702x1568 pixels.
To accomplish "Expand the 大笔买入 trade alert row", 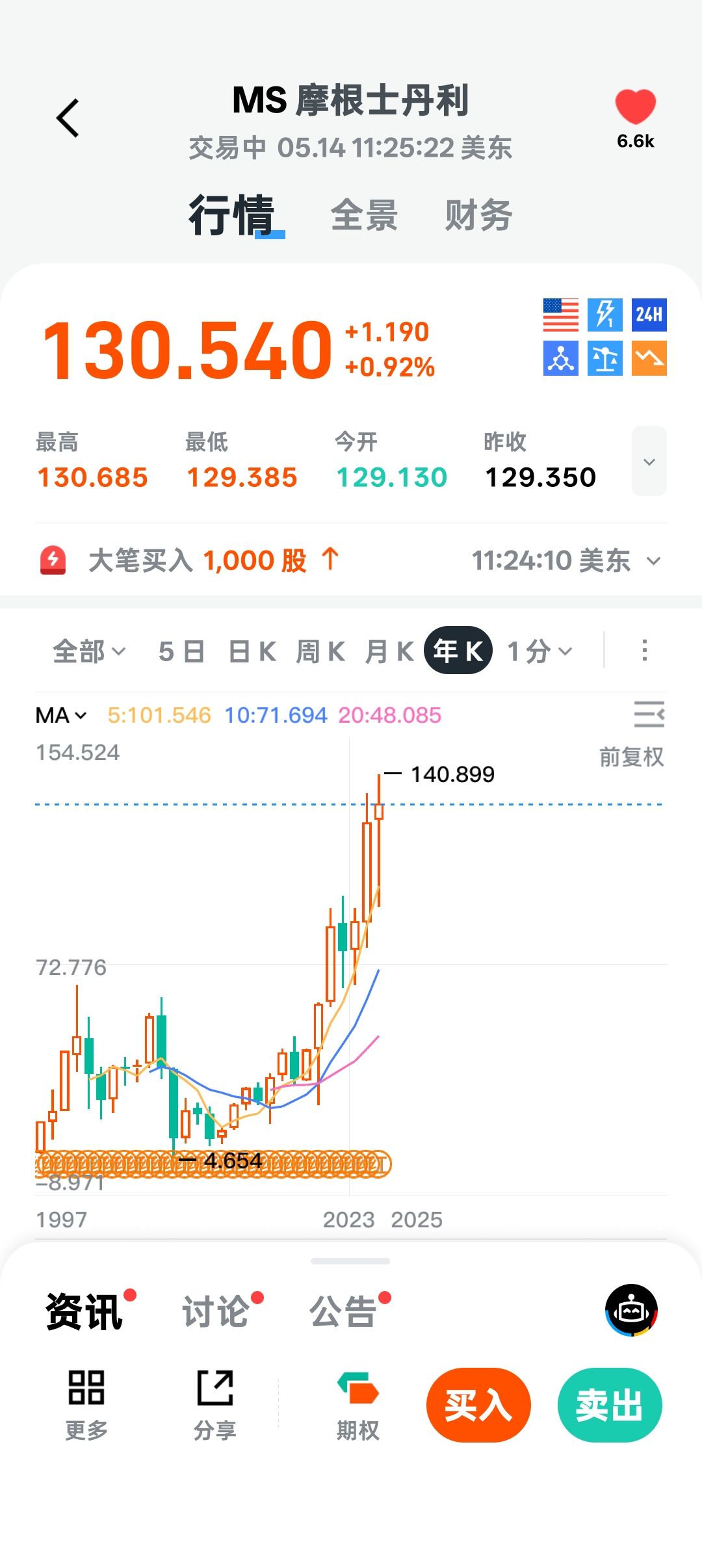I will [351, 560].
